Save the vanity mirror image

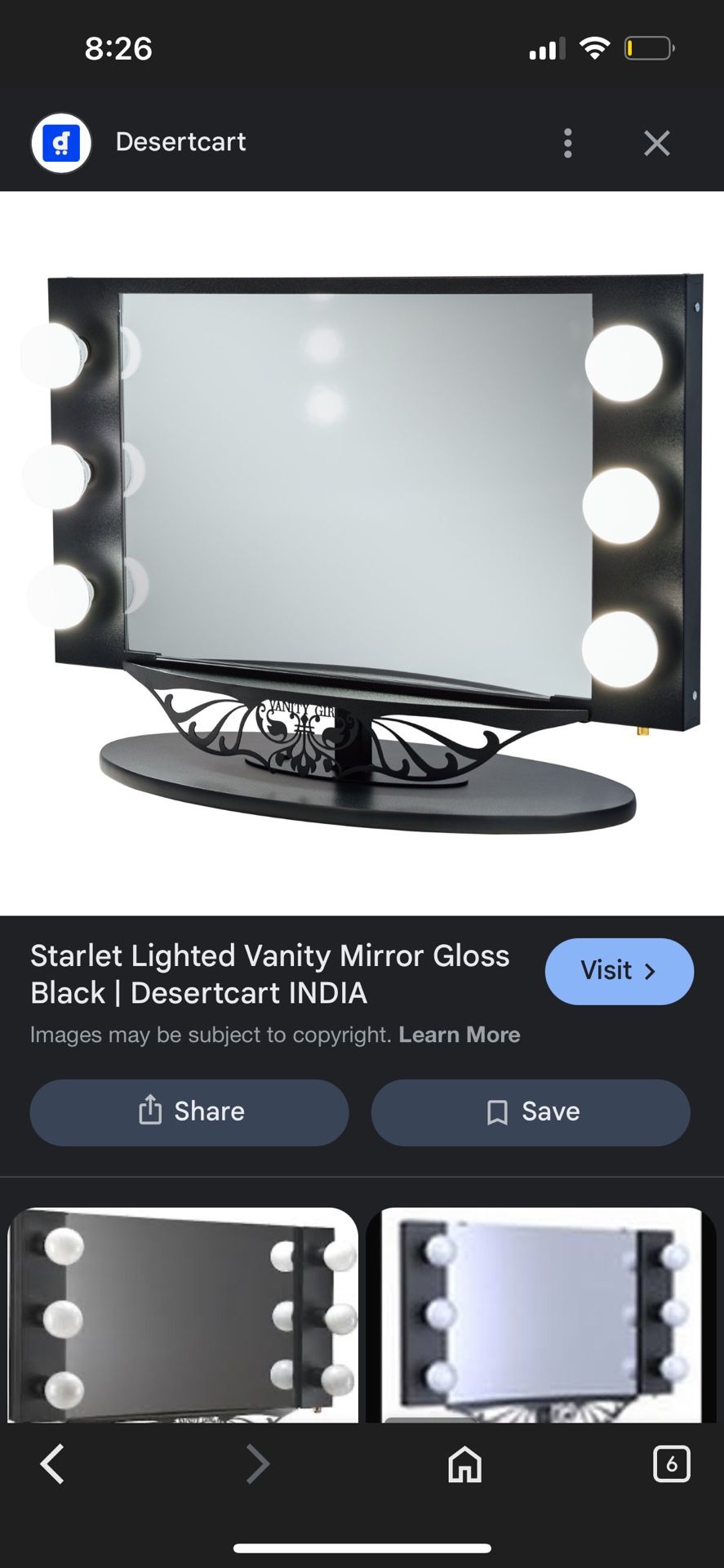[x=531, y=1112]
